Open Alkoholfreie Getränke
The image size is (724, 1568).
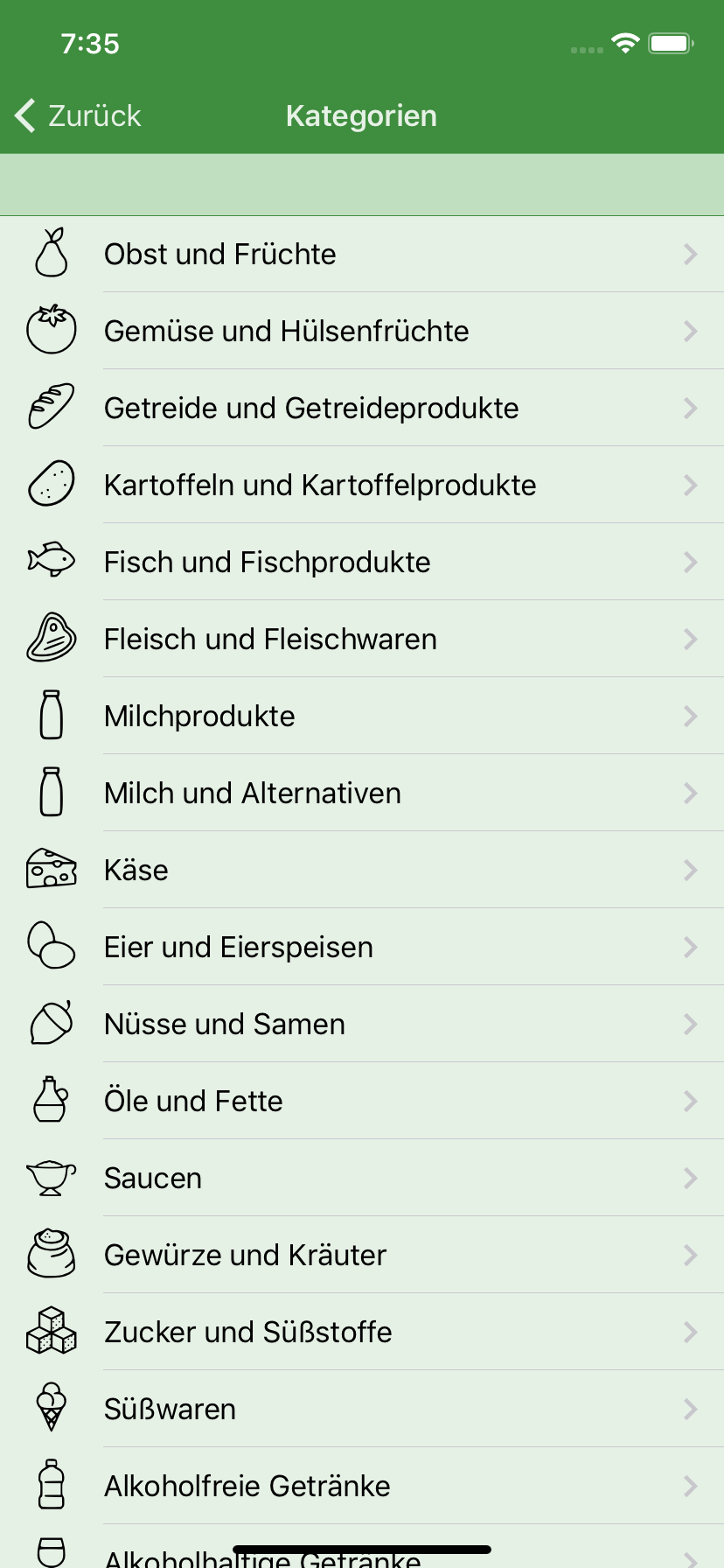(247, 1486)
